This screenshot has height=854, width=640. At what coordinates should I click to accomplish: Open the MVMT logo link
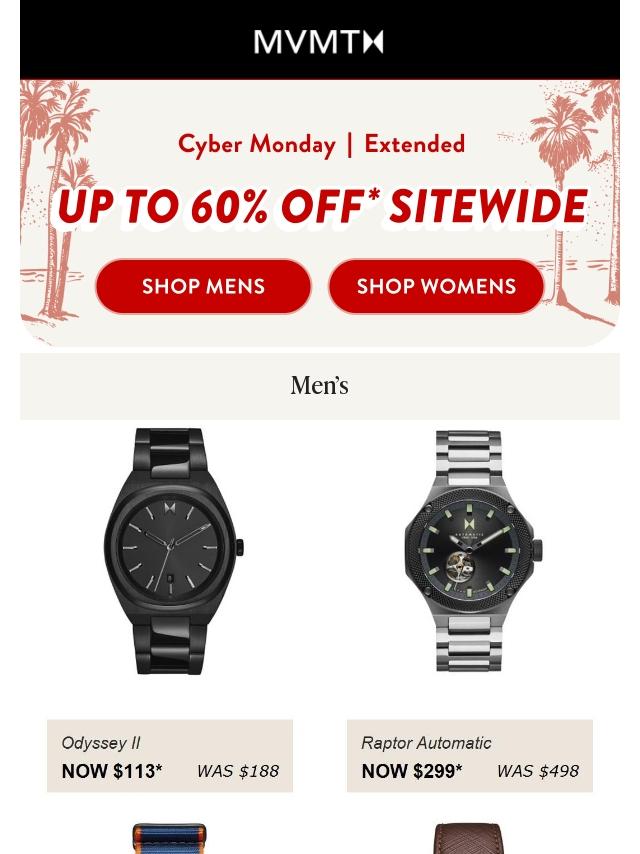click(x=319, y=41)
